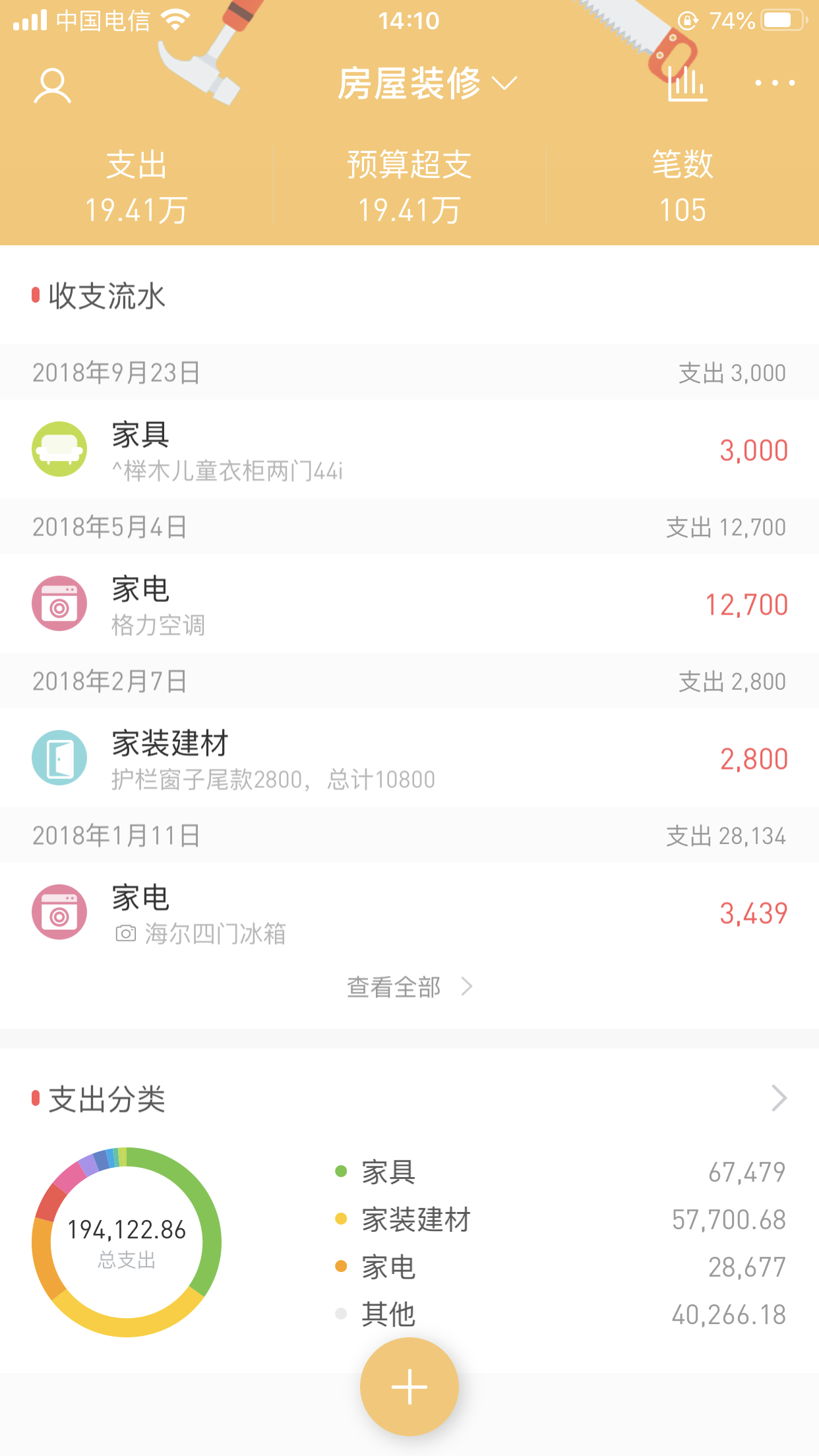
Task: Tap 查看全部 to view all records
Action: coord(409,987)
